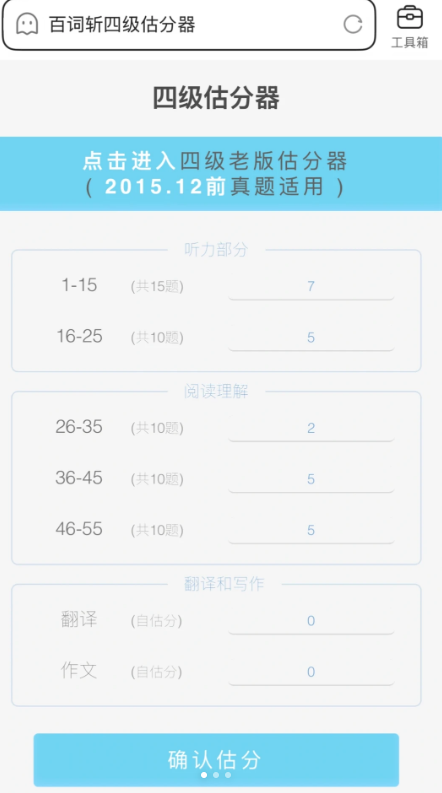442x793 pixels.
Task: Enter the 翻译 self-estimated score
Action: tap(311, 621)
